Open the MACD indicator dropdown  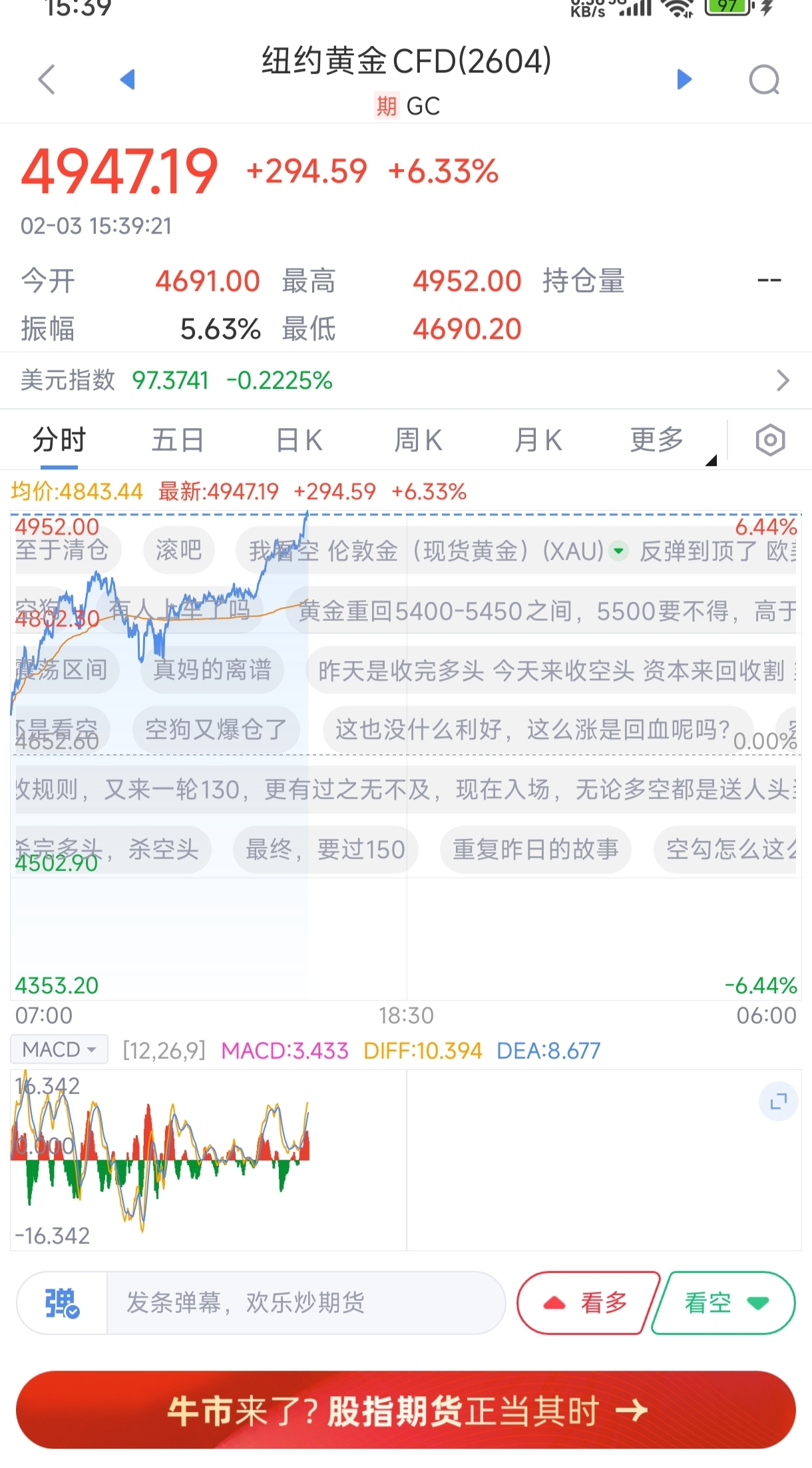pyautogui.click(x=59, y=1050)
